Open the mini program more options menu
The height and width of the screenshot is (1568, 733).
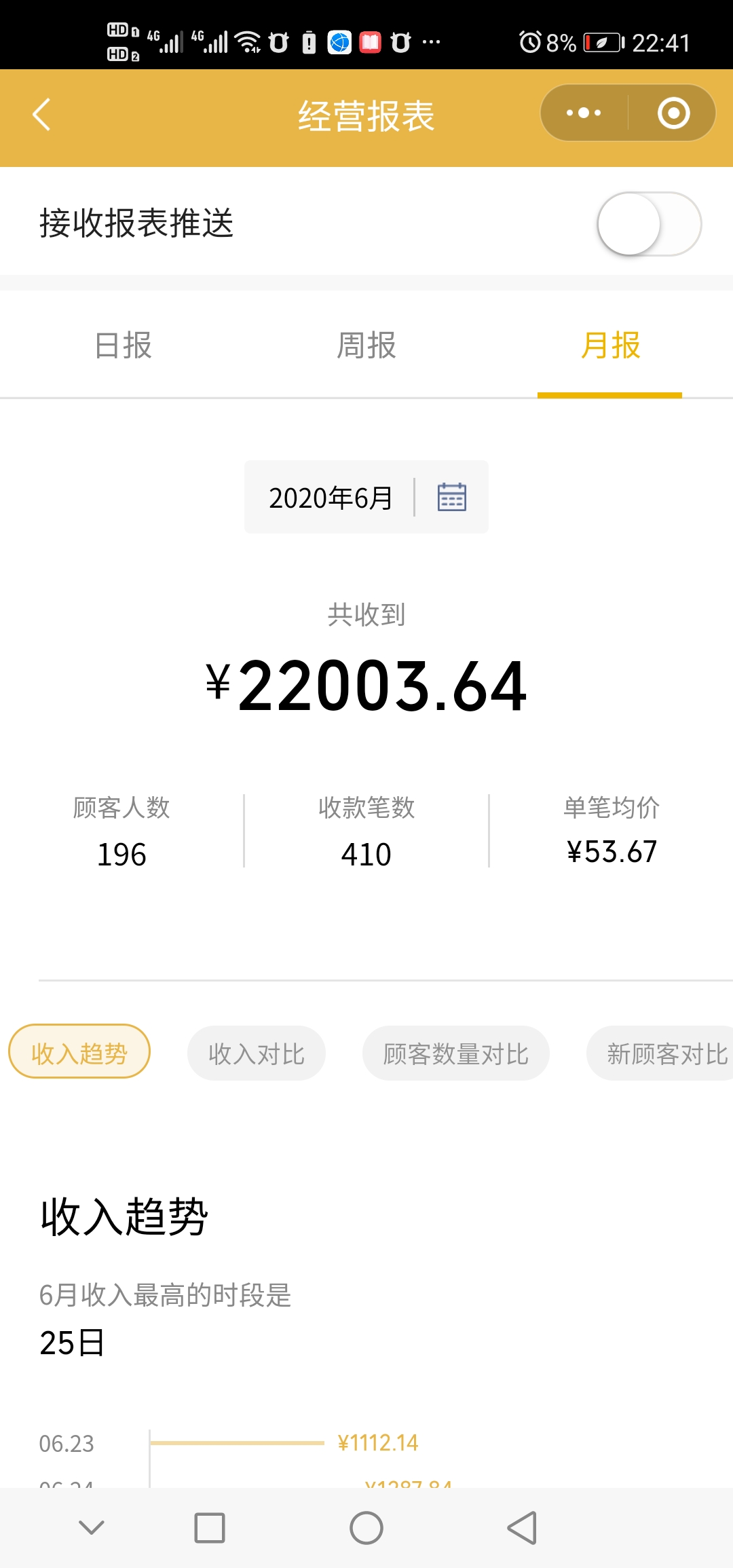(x=584, y=113)
